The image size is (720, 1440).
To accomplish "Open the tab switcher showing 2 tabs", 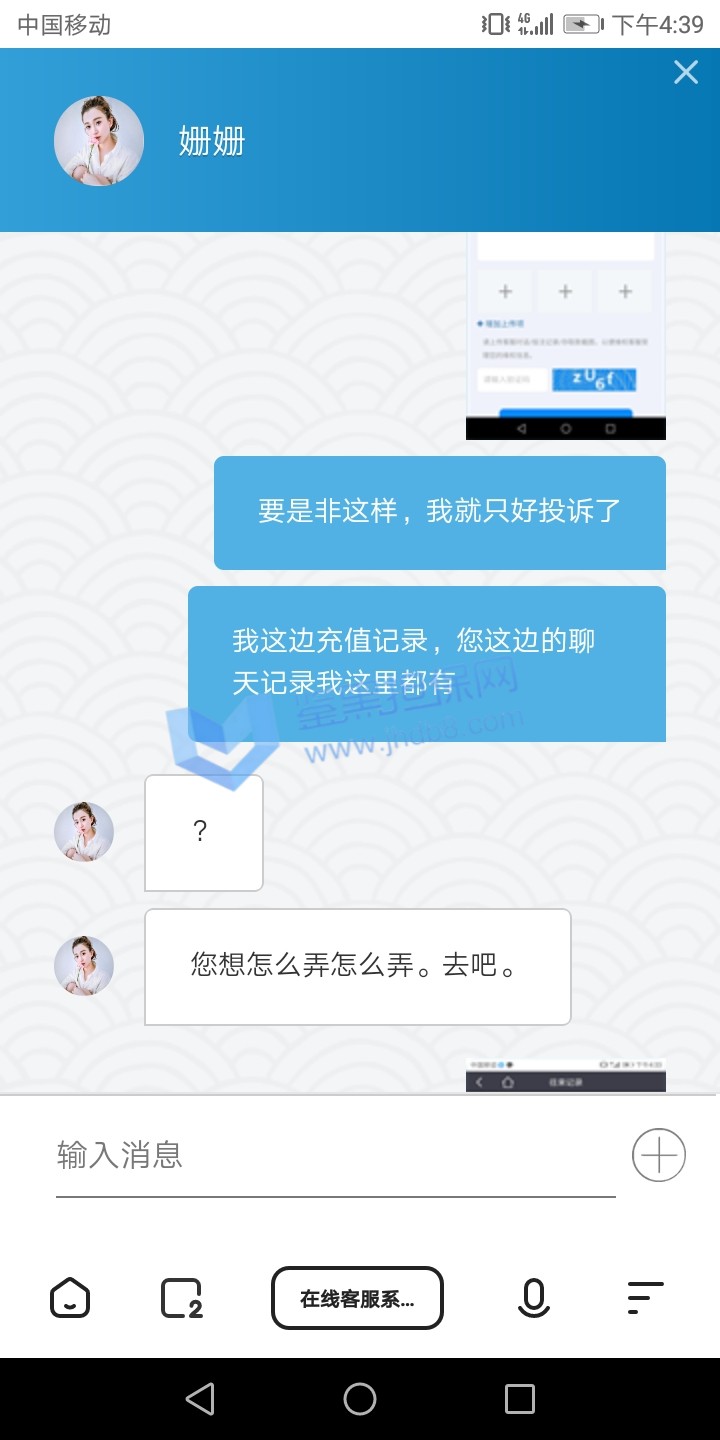I will tap(181, 1298).
